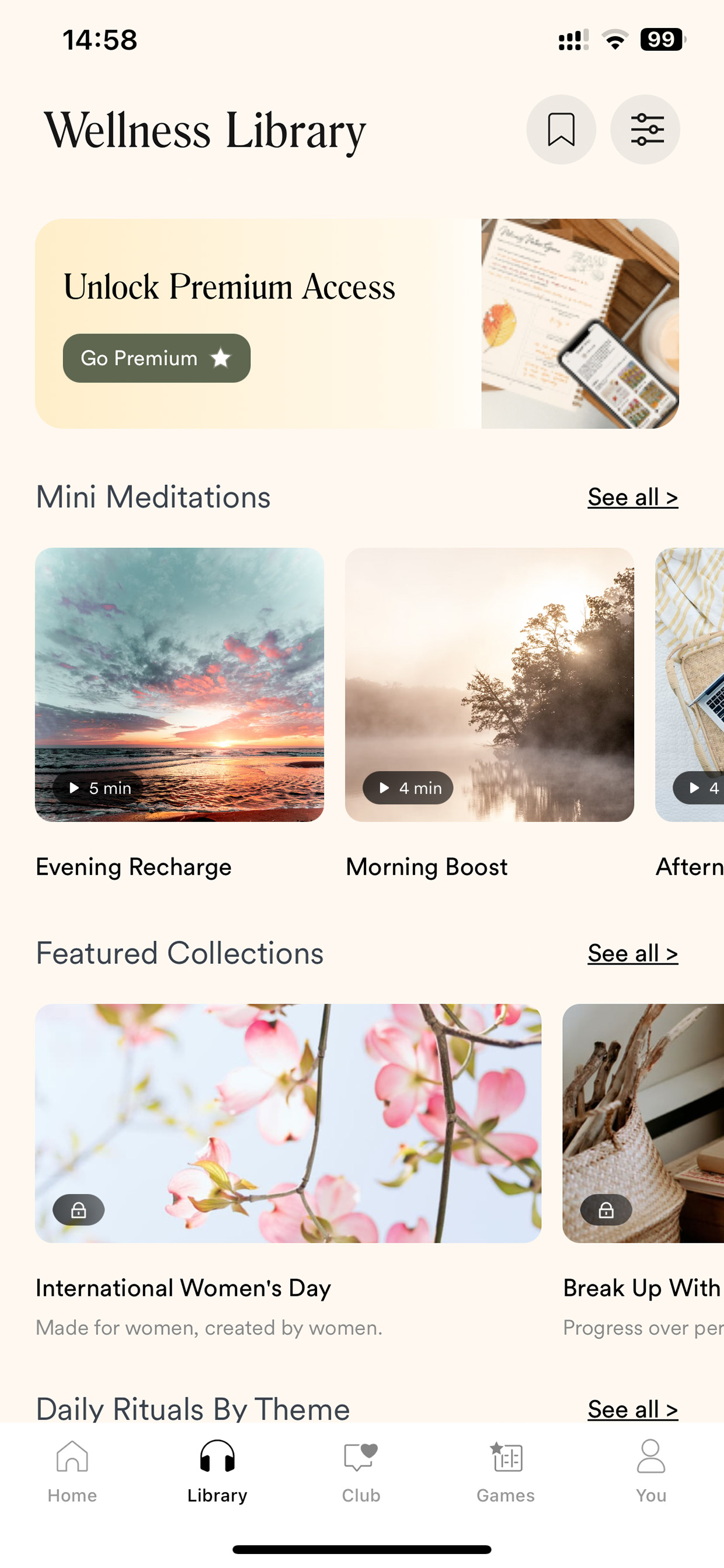Open saved bookmarks
This screenshot has height=1568, width=724.
[x=561, y=129]
